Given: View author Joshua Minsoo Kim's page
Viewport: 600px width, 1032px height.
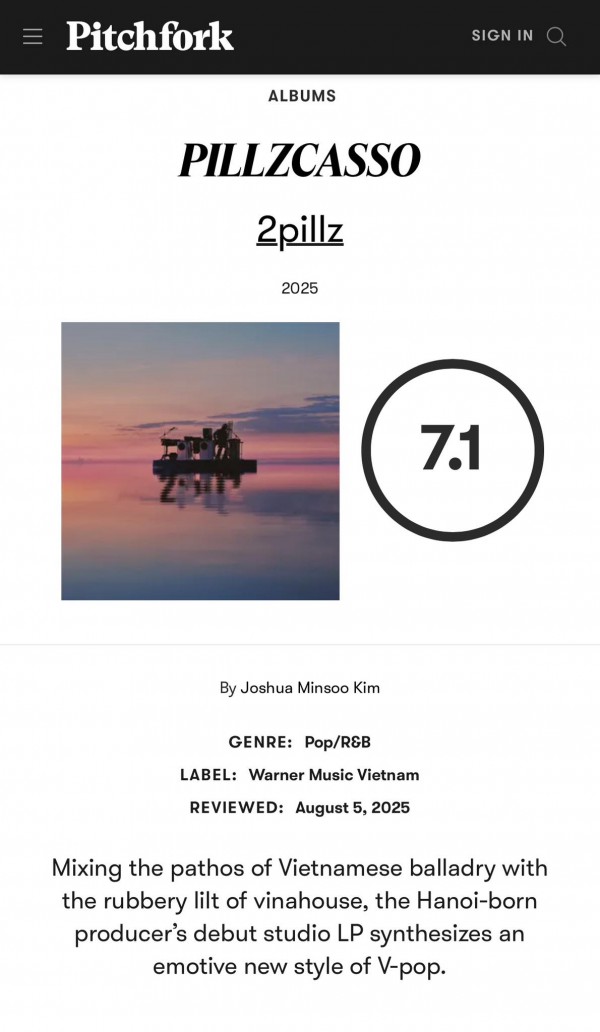Looking at the screenshot, I should [310, 688].
